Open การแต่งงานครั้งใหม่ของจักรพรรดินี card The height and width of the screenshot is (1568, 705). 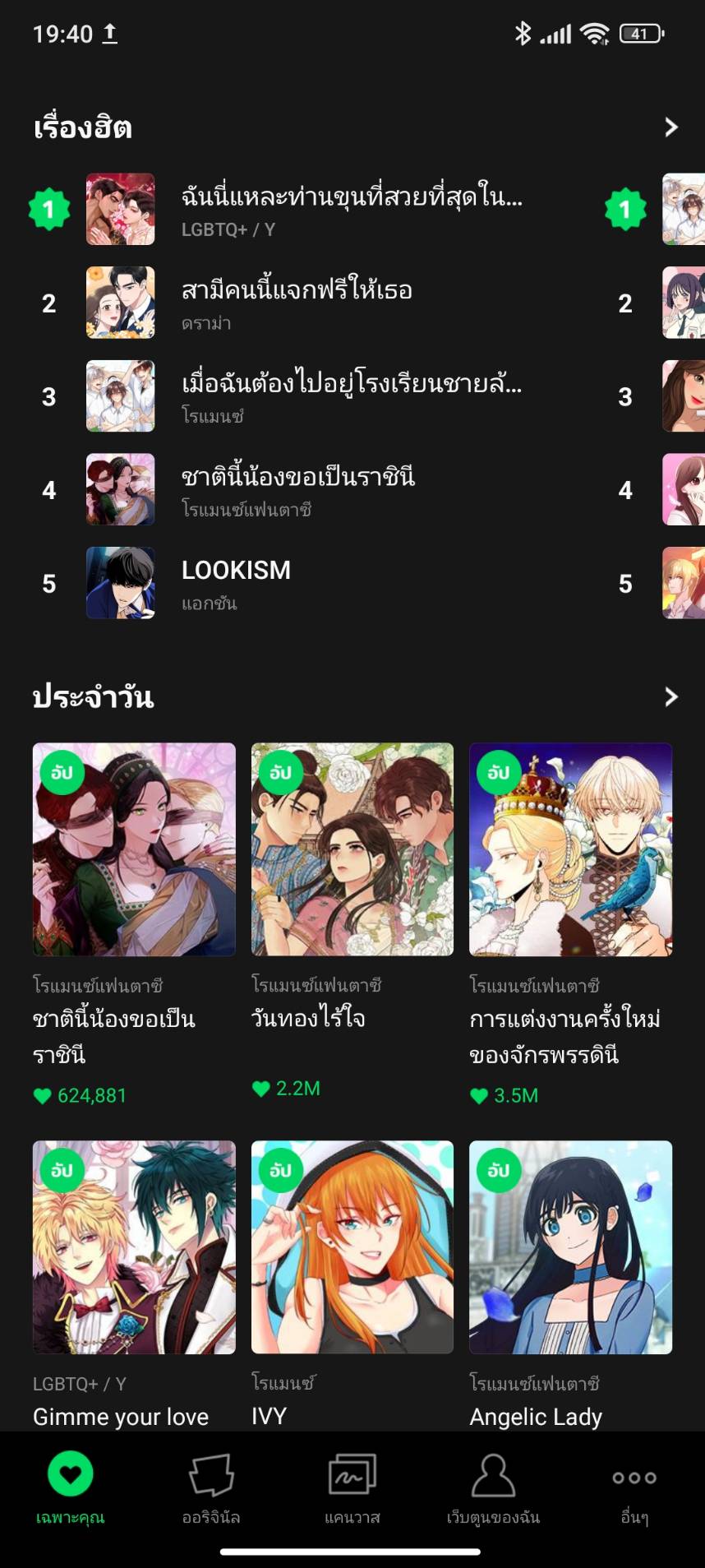click(570, 849)
